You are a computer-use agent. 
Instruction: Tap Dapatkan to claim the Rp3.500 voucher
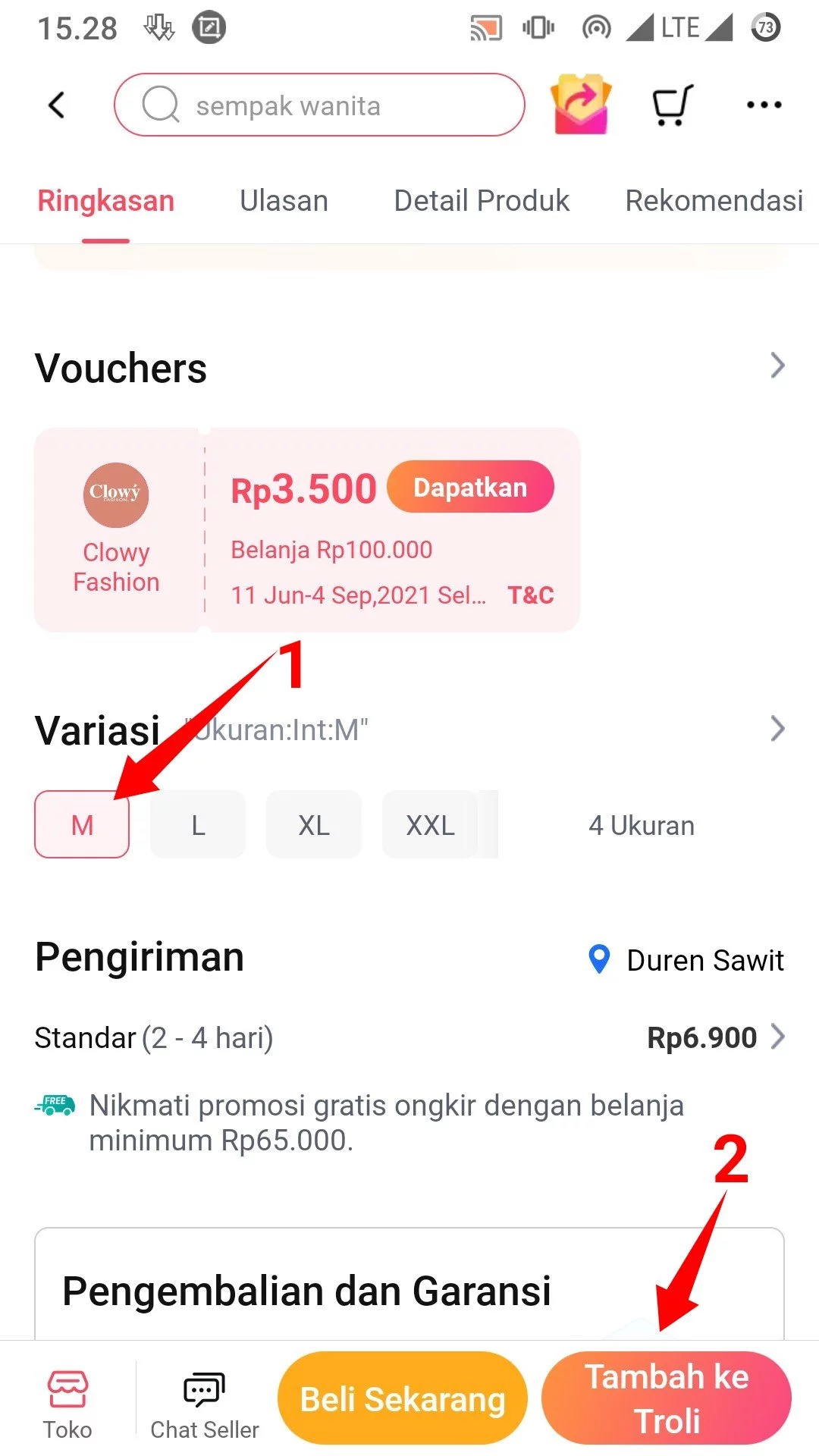click(470, 487)
